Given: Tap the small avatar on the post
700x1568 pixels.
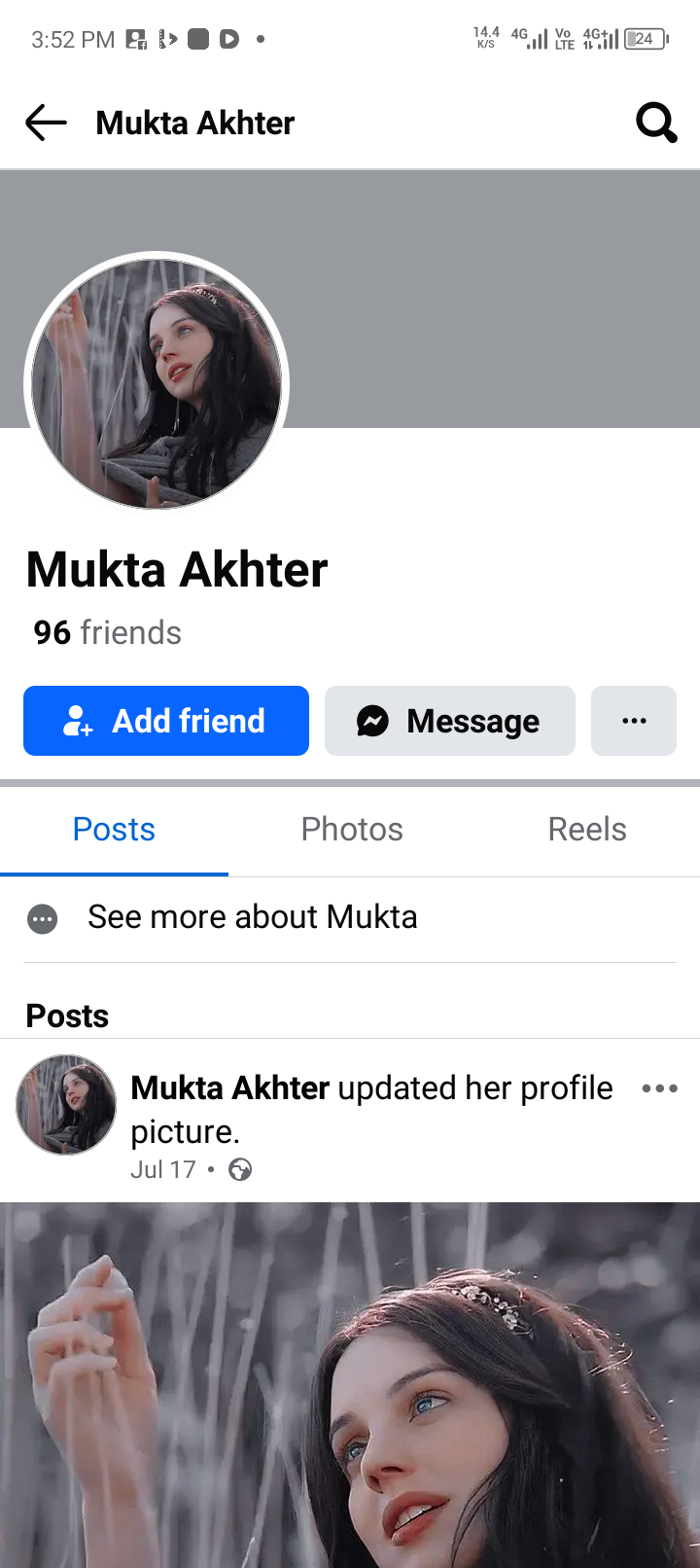Looking at the screenshot, I should pyautogui.click(x=66, y=1105).
